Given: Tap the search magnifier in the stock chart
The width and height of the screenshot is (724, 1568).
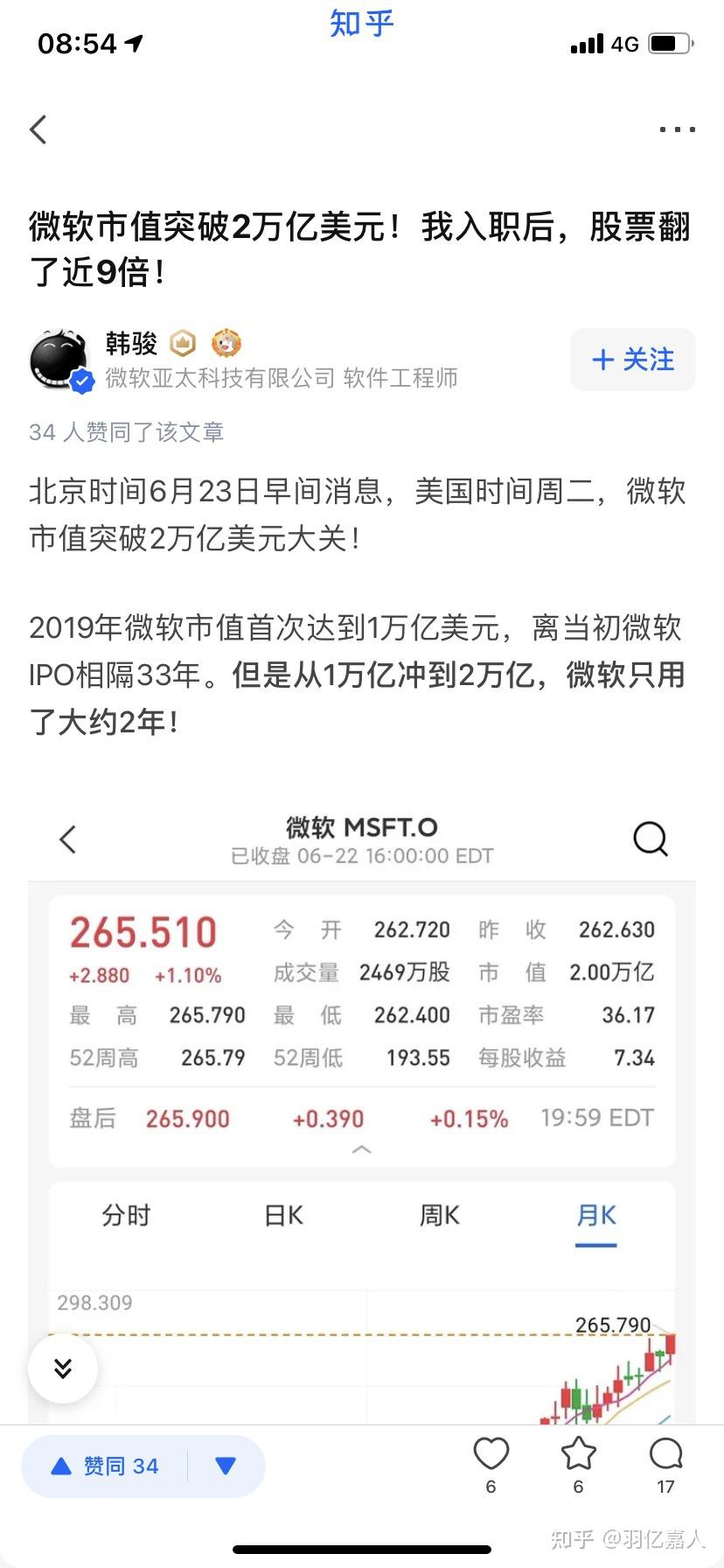Looking at the screenshot, I should pyautogui.click(x=650, y=837).
